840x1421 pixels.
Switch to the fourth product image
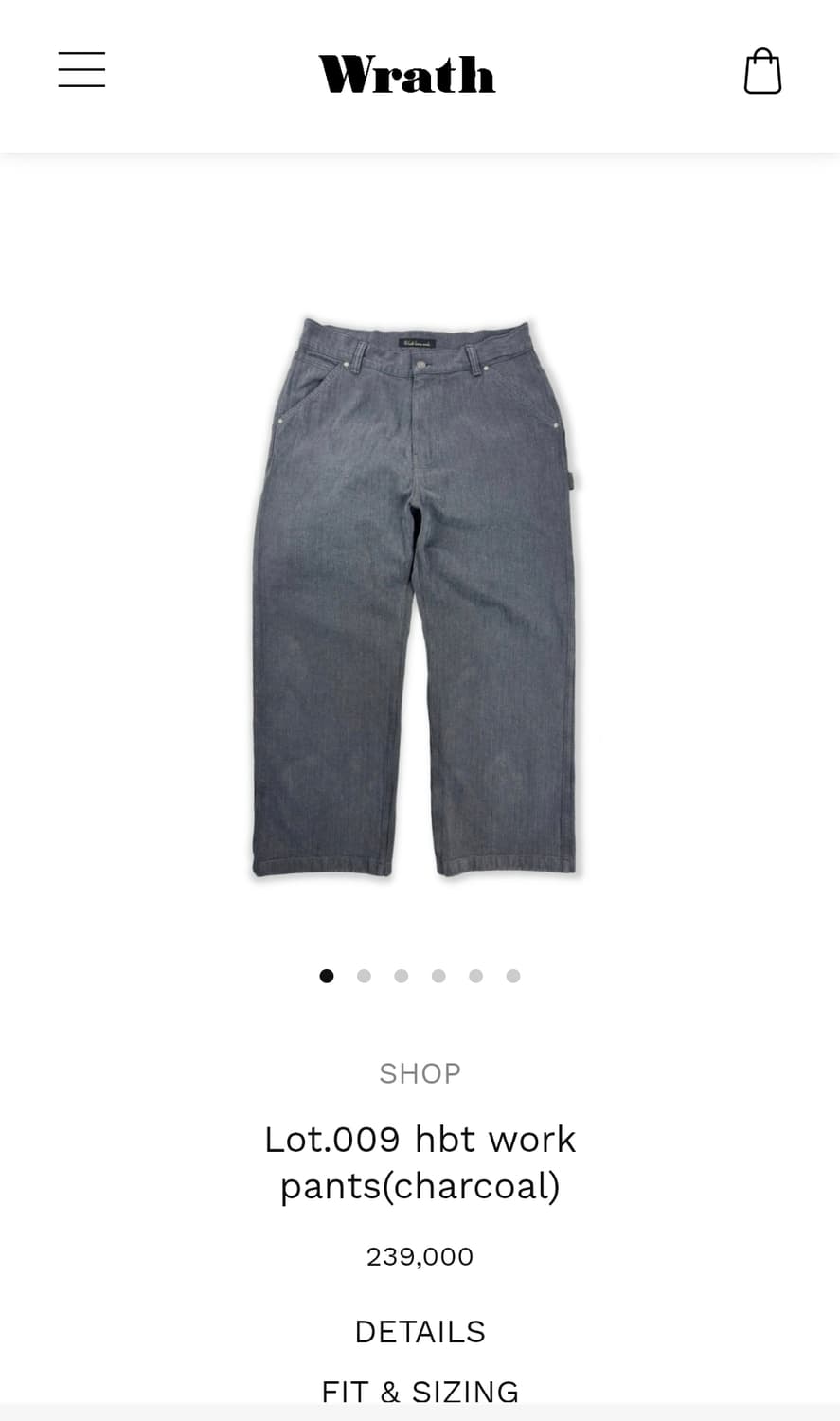pos(438,975)
